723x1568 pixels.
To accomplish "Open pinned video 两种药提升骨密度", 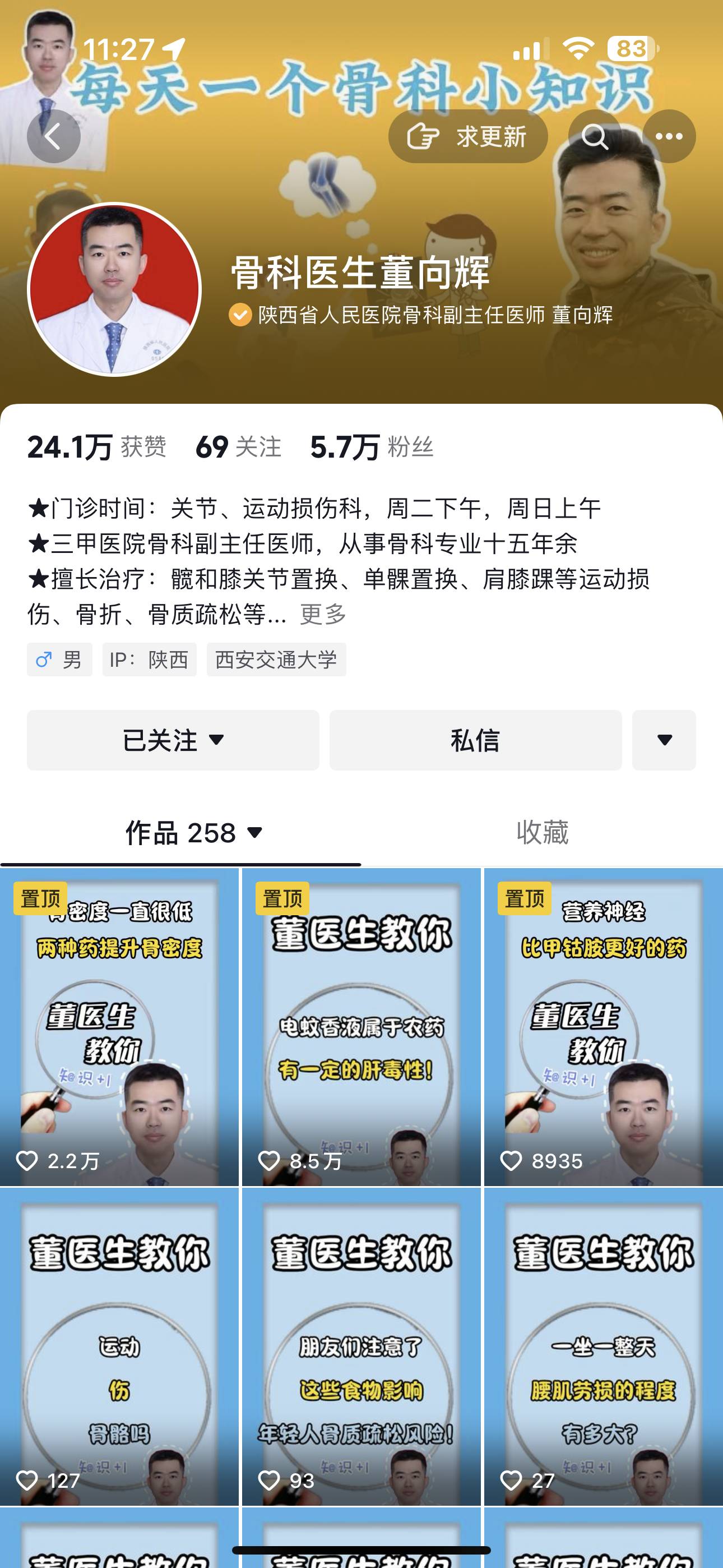I will tap(119, 1027).
